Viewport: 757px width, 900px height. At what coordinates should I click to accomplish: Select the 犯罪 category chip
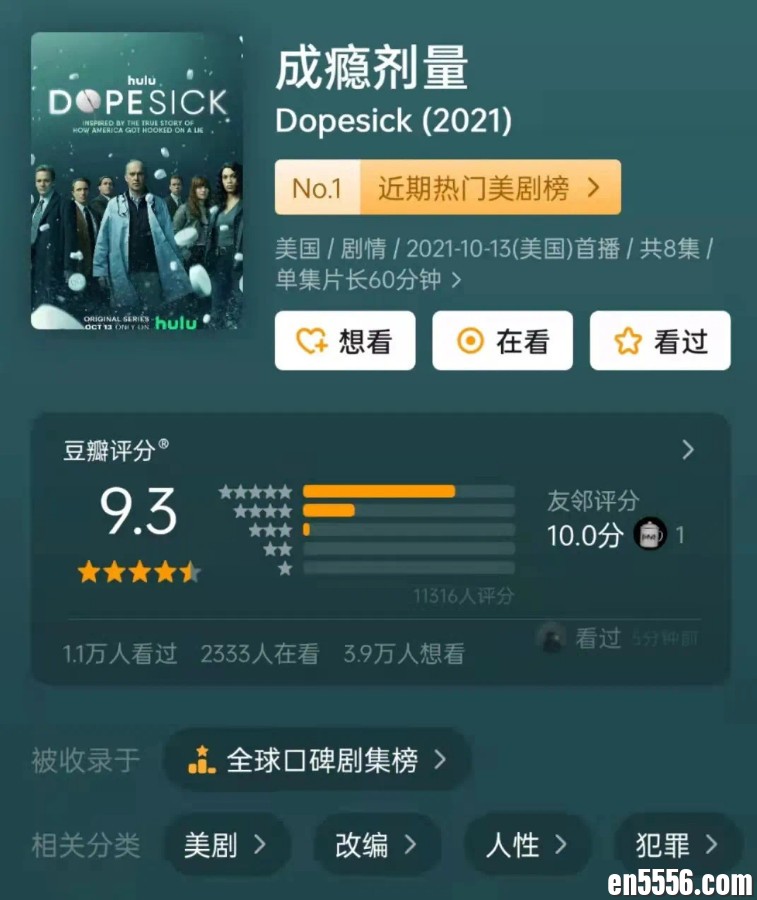pos(677,845)
